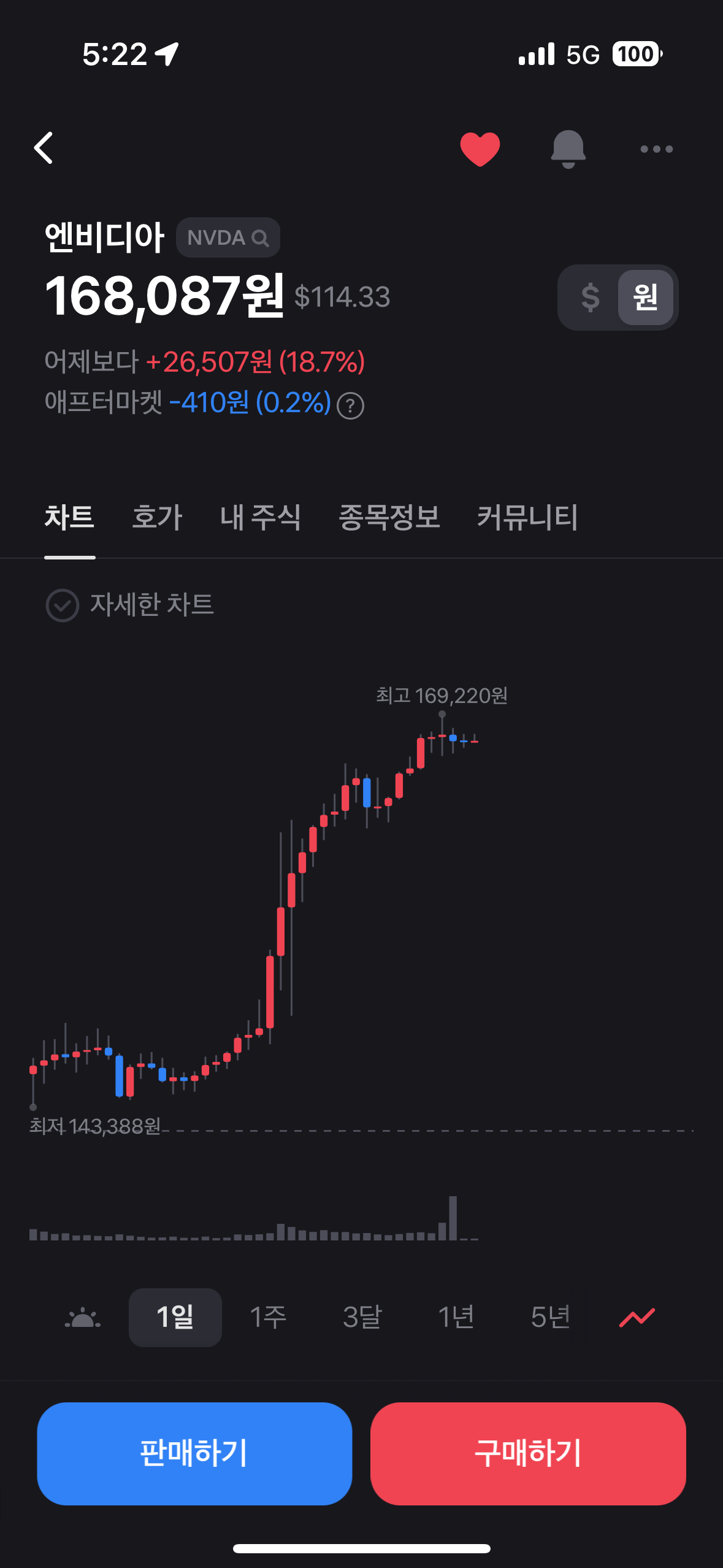
Task: Open the 커뮤니티 tab
Action: 527,517
